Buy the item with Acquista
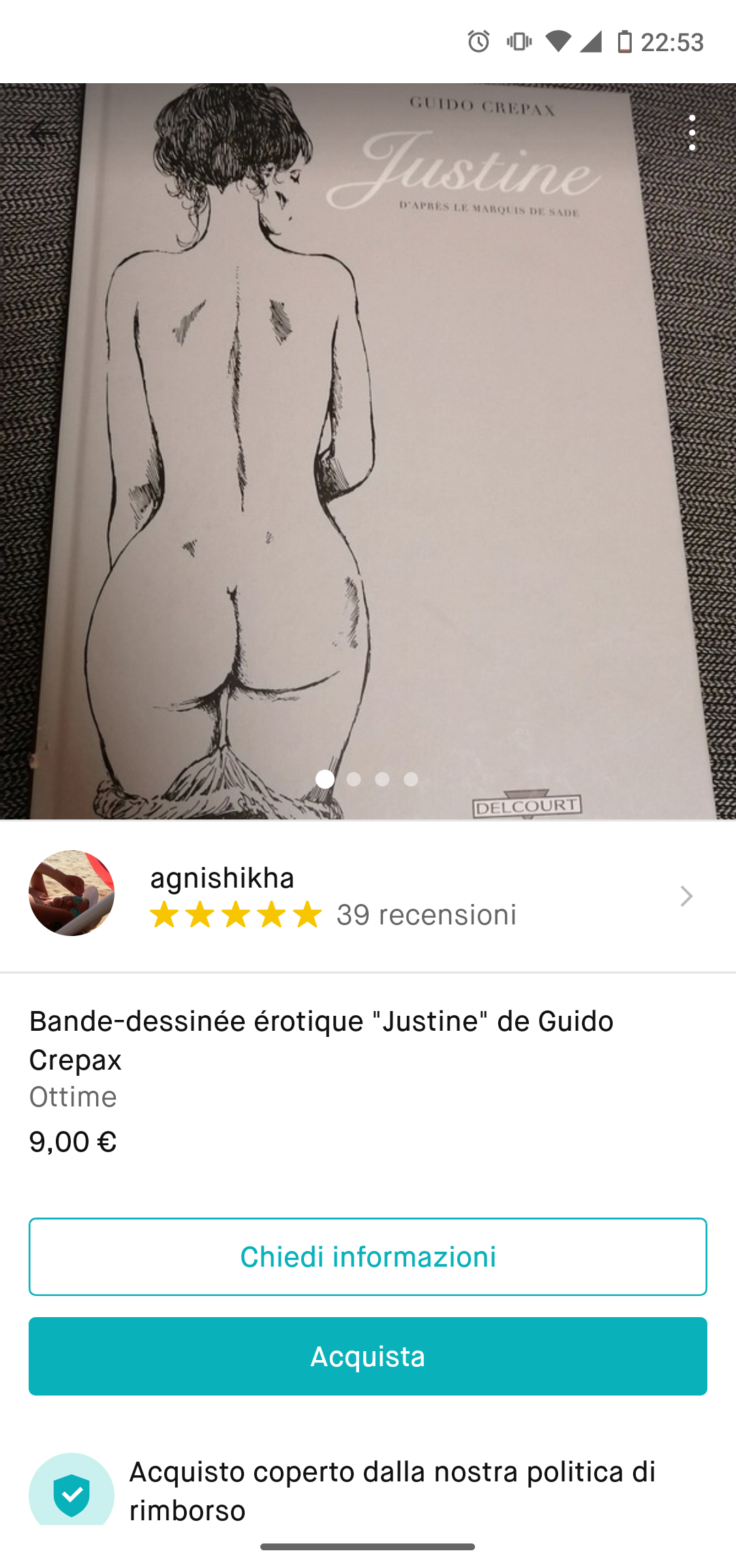Viewport: 736px width, 1568px height. pos(368,1356)
